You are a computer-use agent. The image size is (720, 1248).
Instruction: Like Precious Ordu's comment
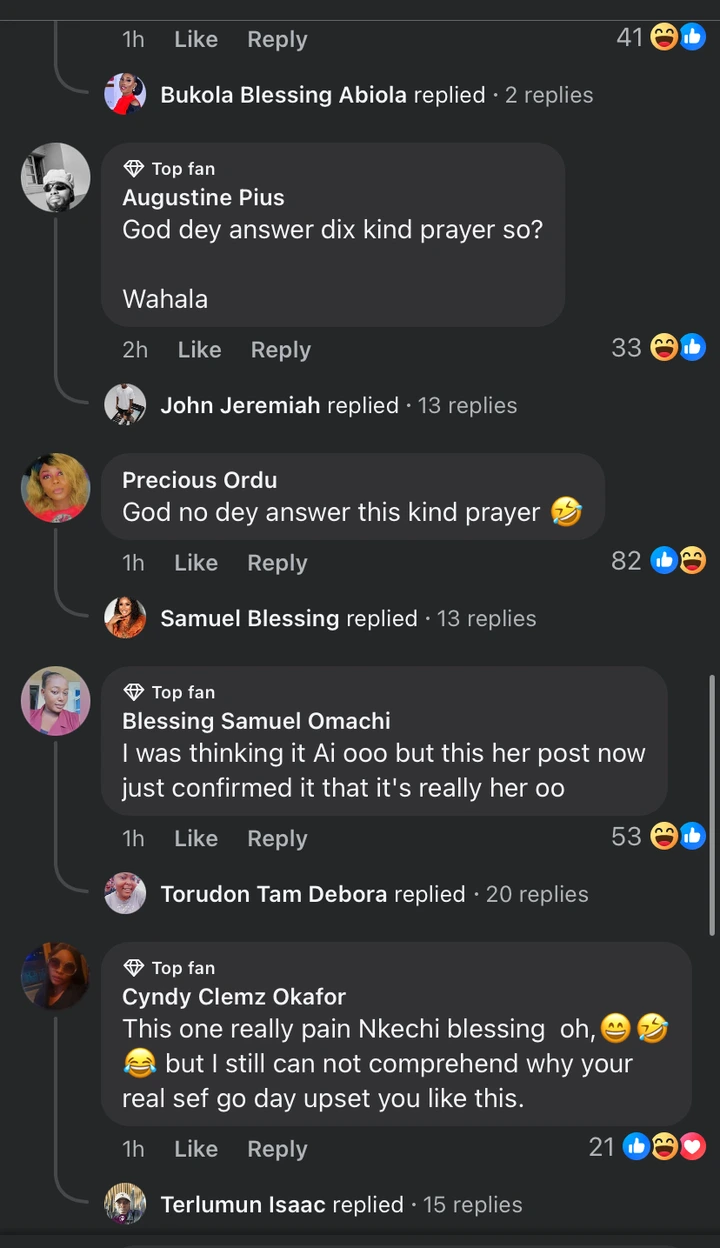point(195,563)
